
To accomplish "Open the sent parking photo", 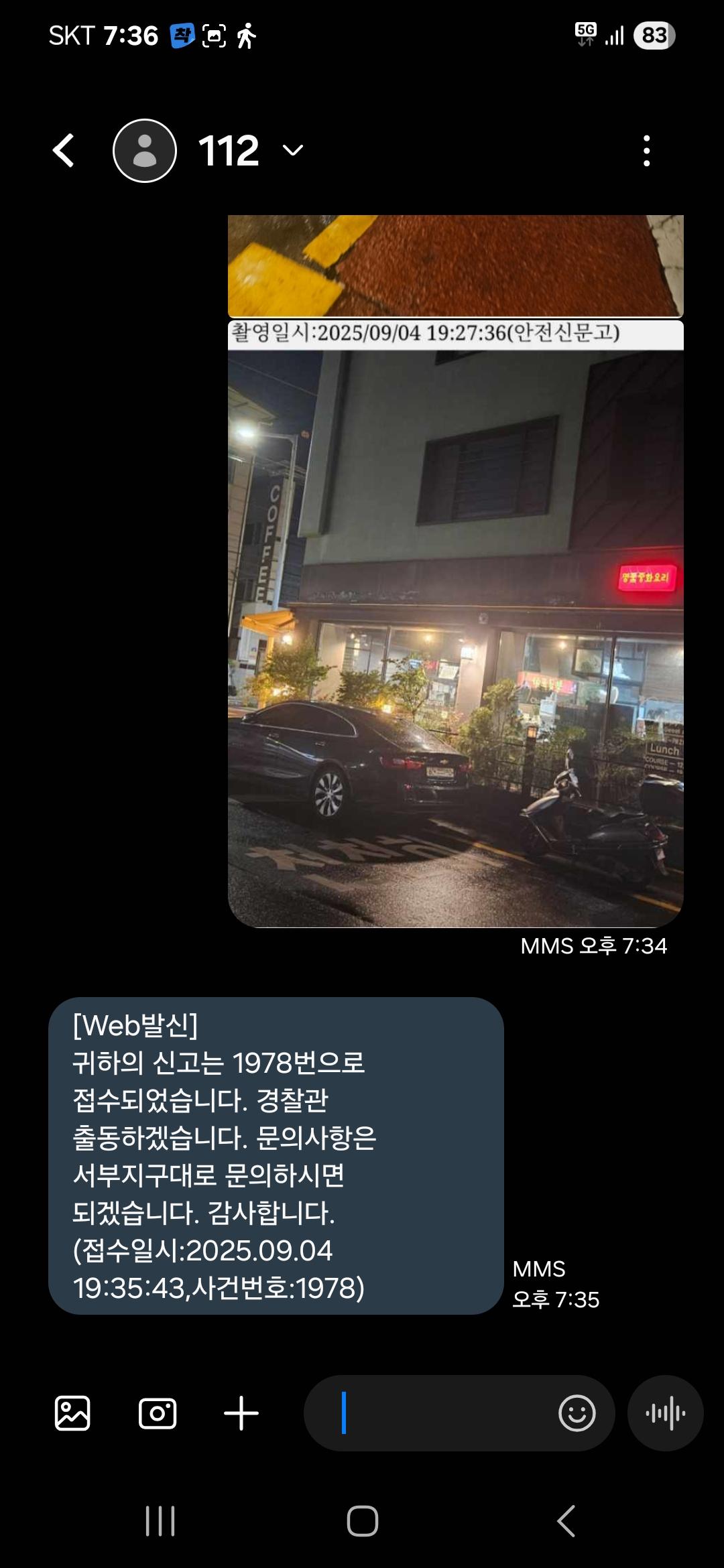I will [x=456, y=637].
